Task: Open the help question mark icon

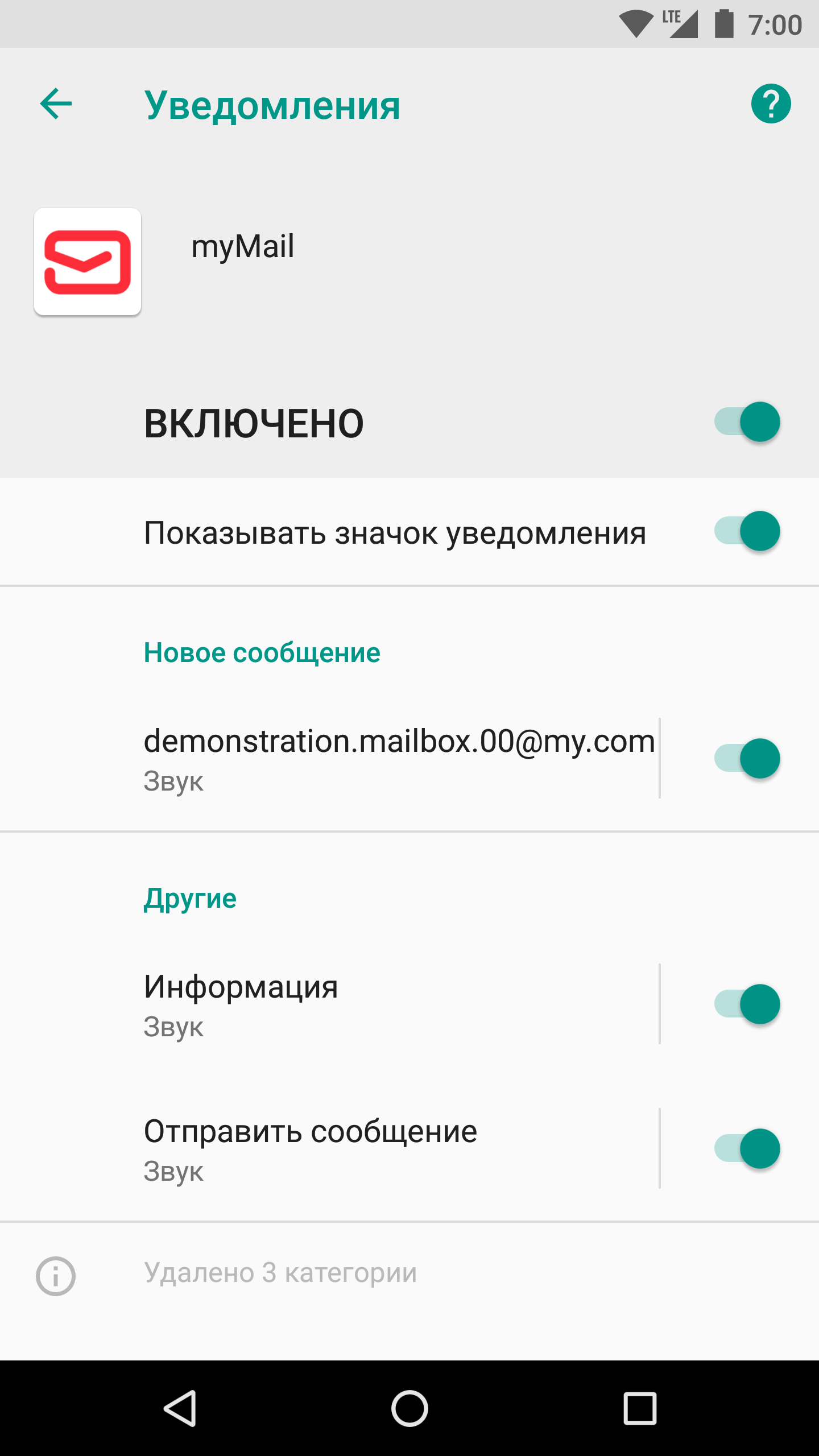Action: point(771,104)
